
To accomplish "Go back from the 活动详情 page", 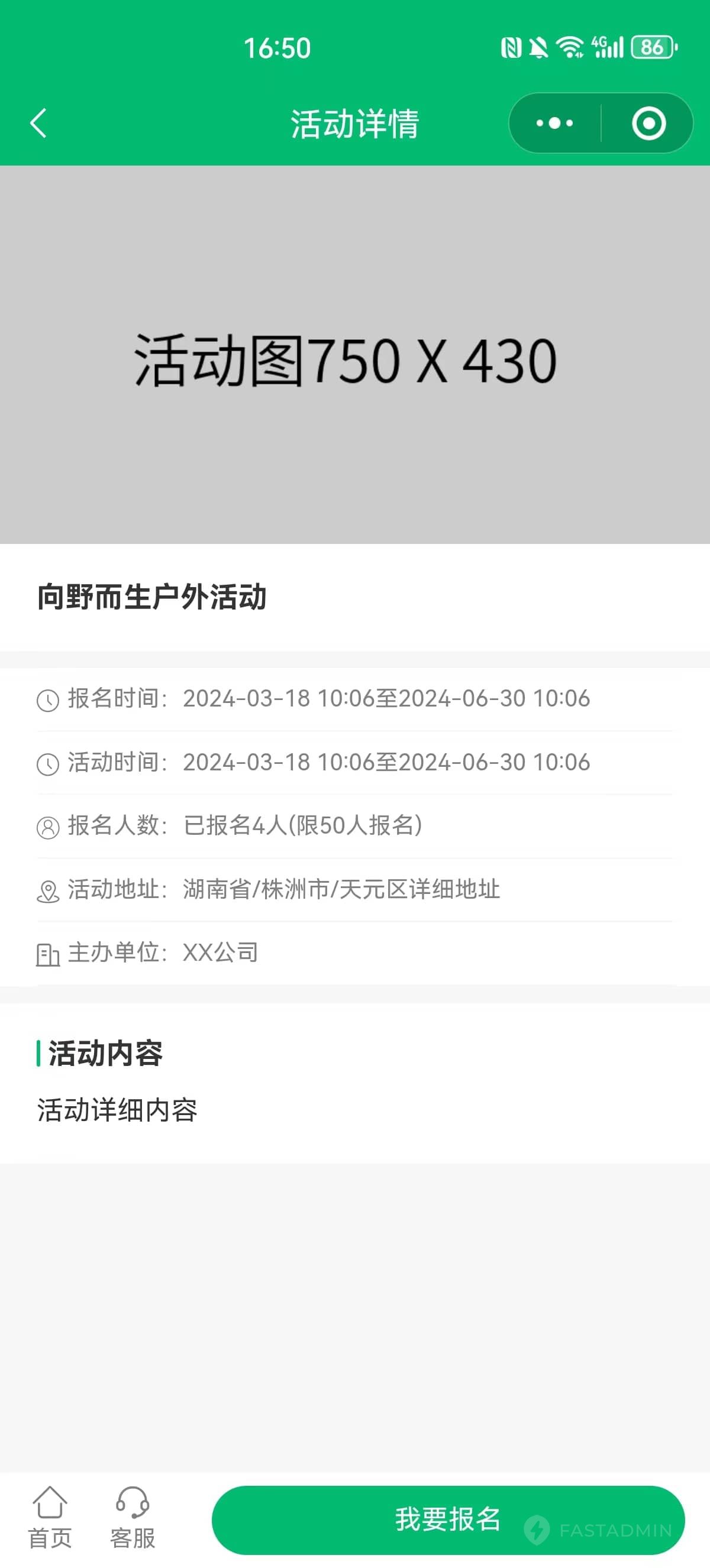I will click(38, 124).
